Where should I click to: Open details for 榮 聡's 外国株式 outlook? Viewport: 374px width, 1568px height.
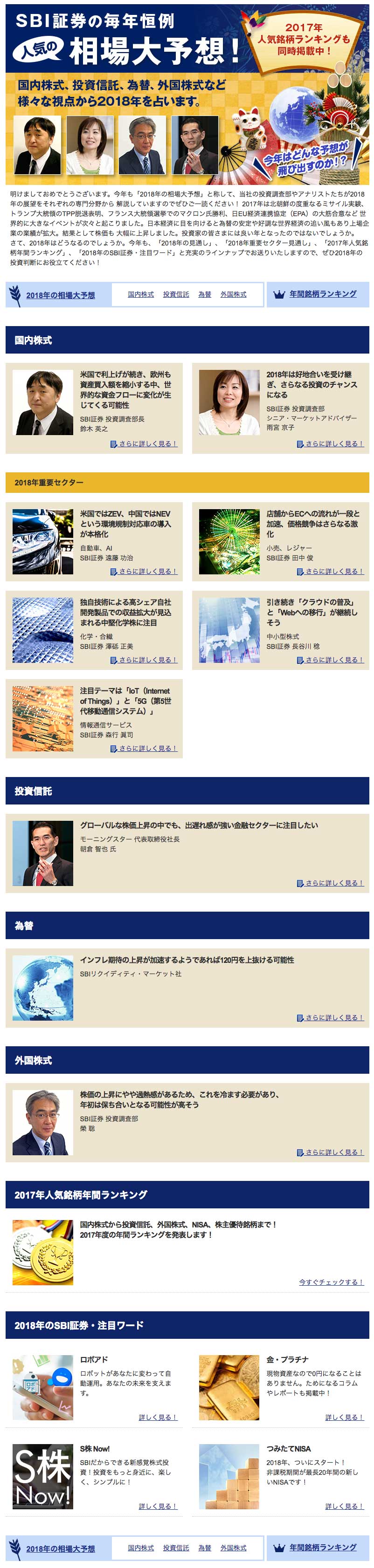[x=334, y=1152]
